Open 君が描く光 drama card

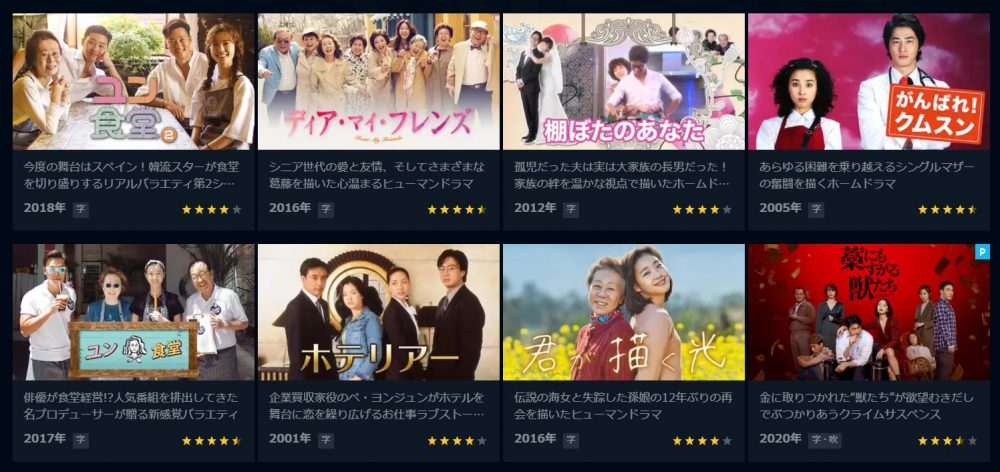(x=624, y=312)
